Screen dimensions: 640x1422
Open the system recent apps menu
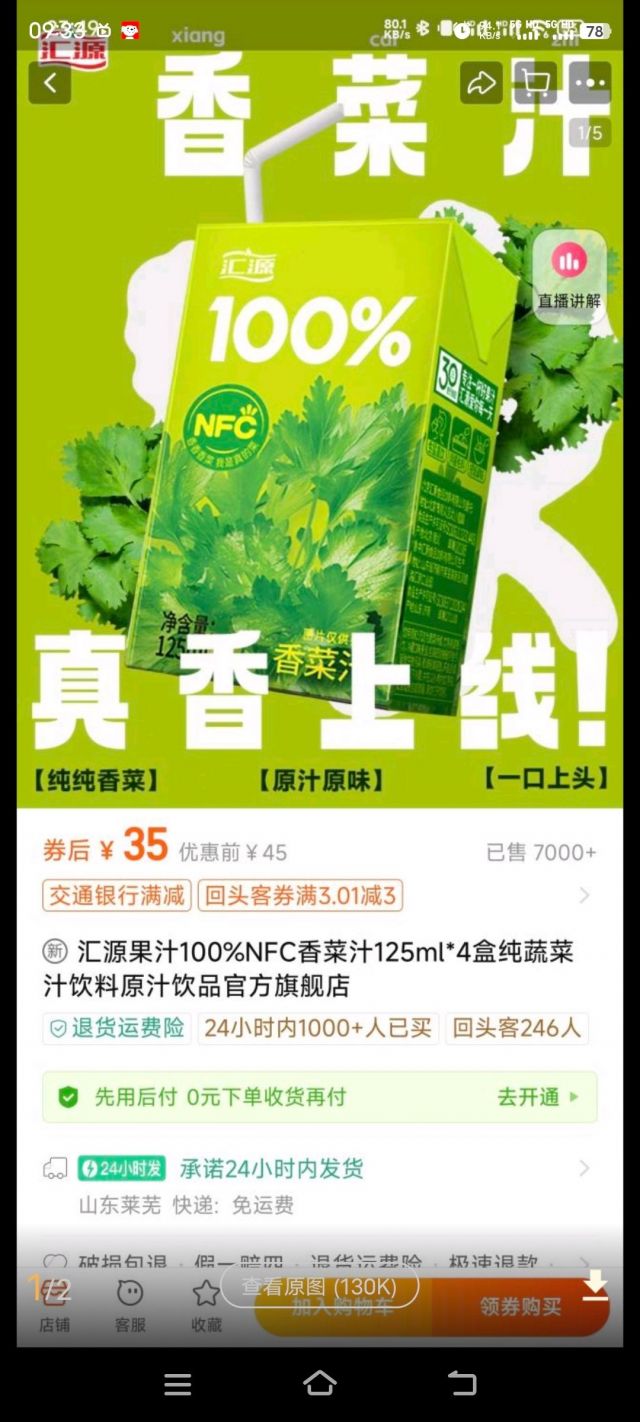click(178, 1384)
